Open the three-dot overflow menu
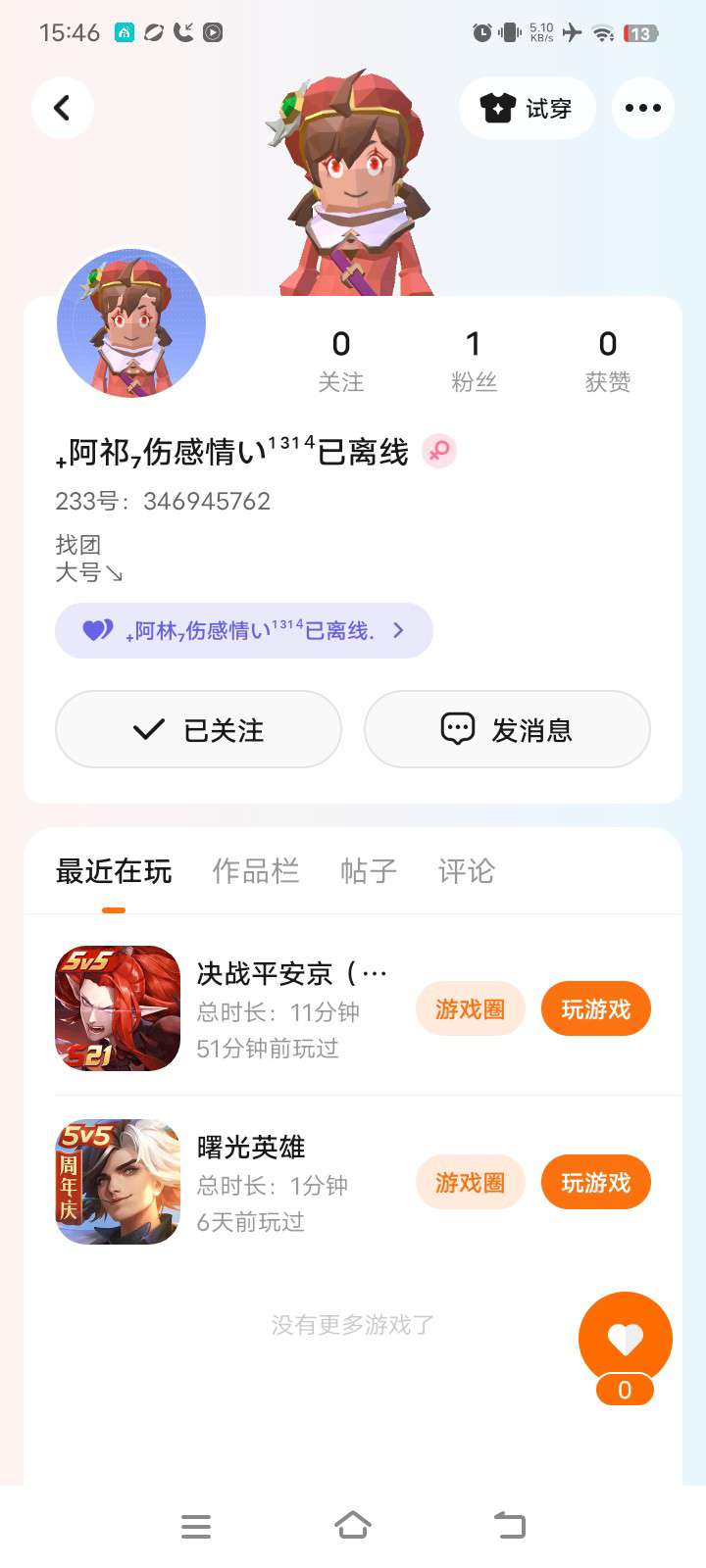This screenshot has width=706, height=1568. point(643,108)
